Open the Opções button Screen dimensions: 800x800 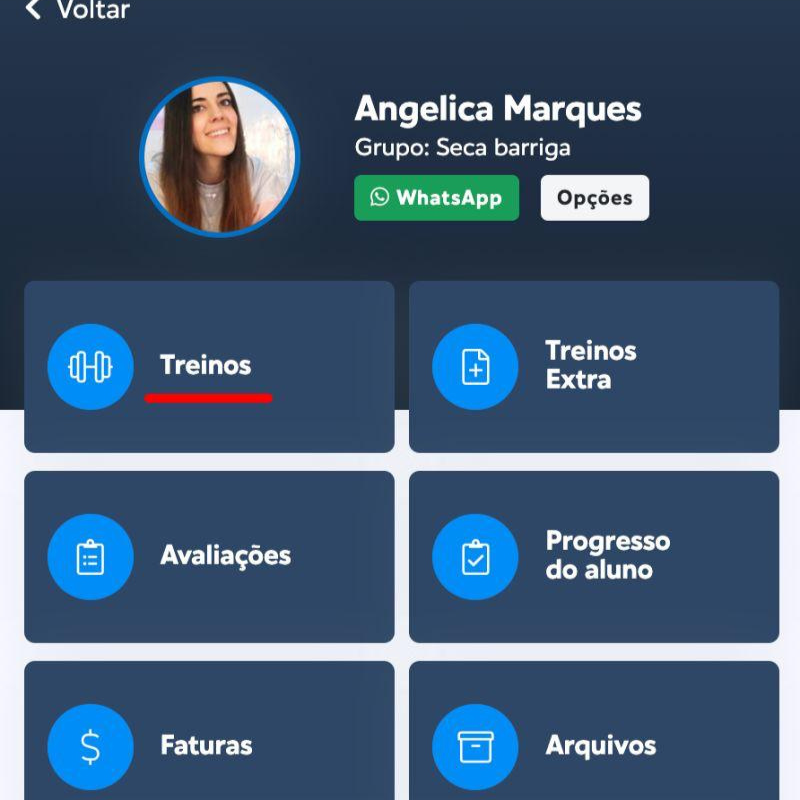[594, 197]
